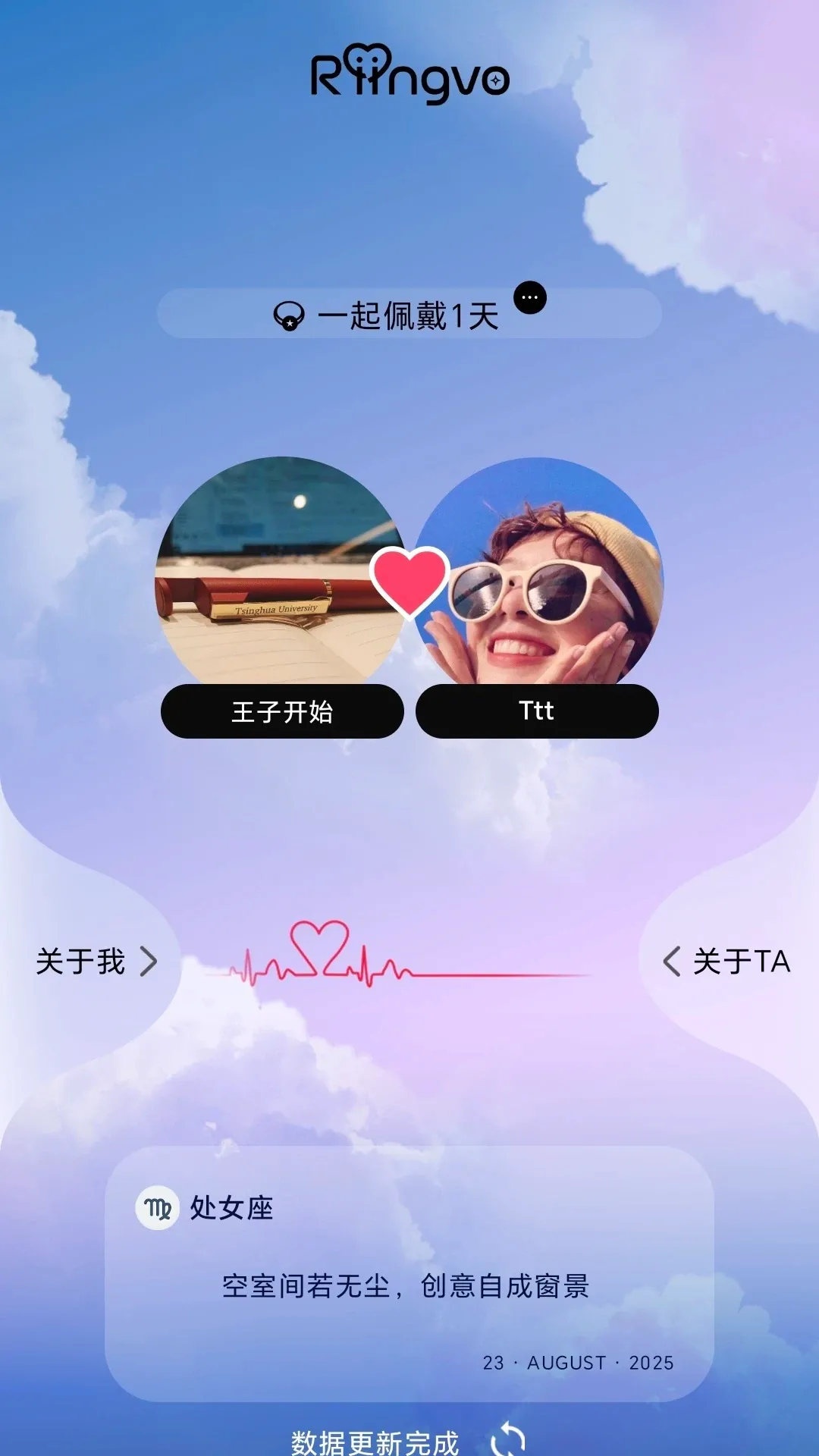Tap the 王子开始 name label
The image size is (819, 1456).
coord(282,711)
